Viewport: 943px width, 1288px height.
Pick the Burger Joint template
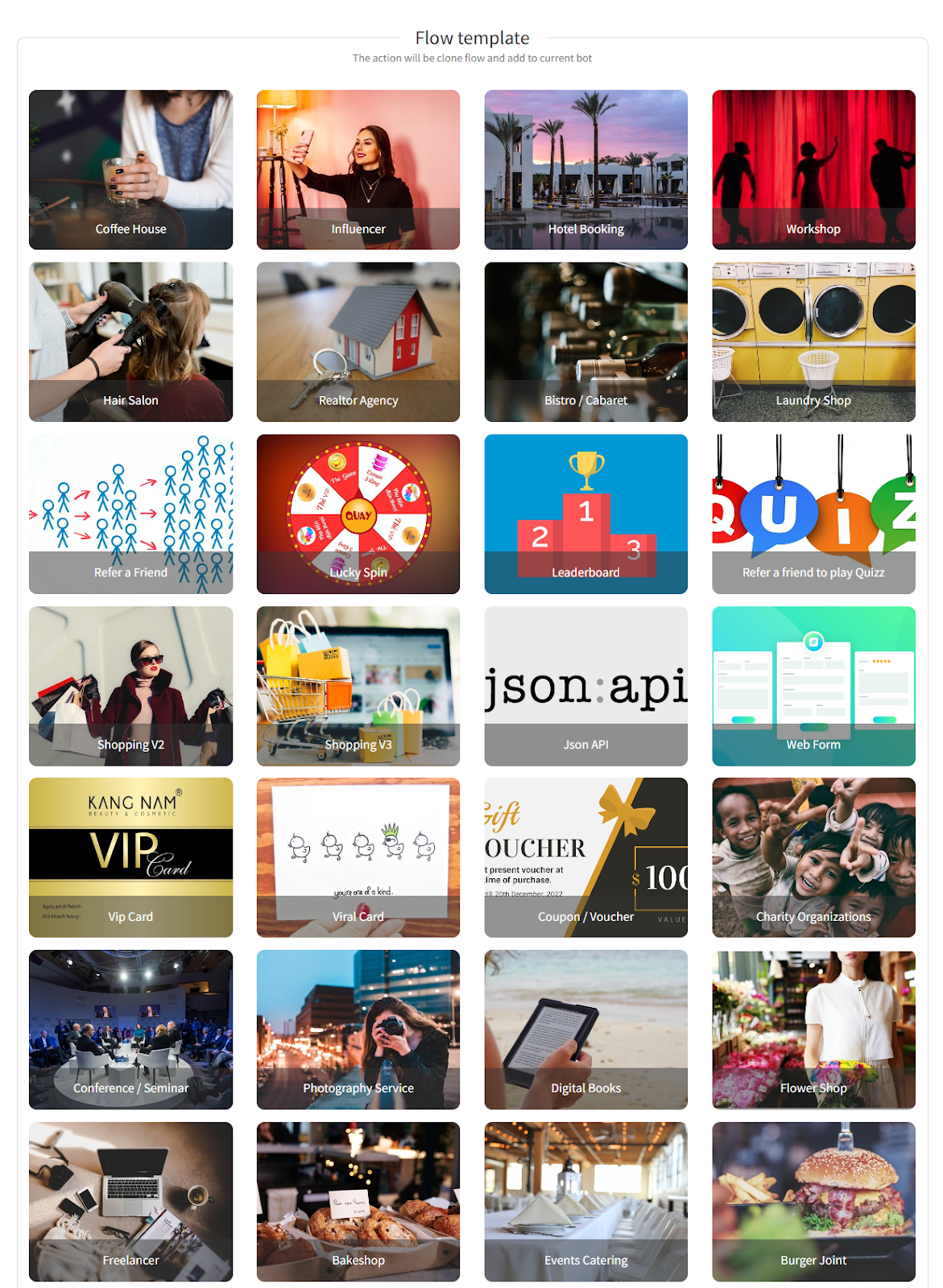point(813,1202)
